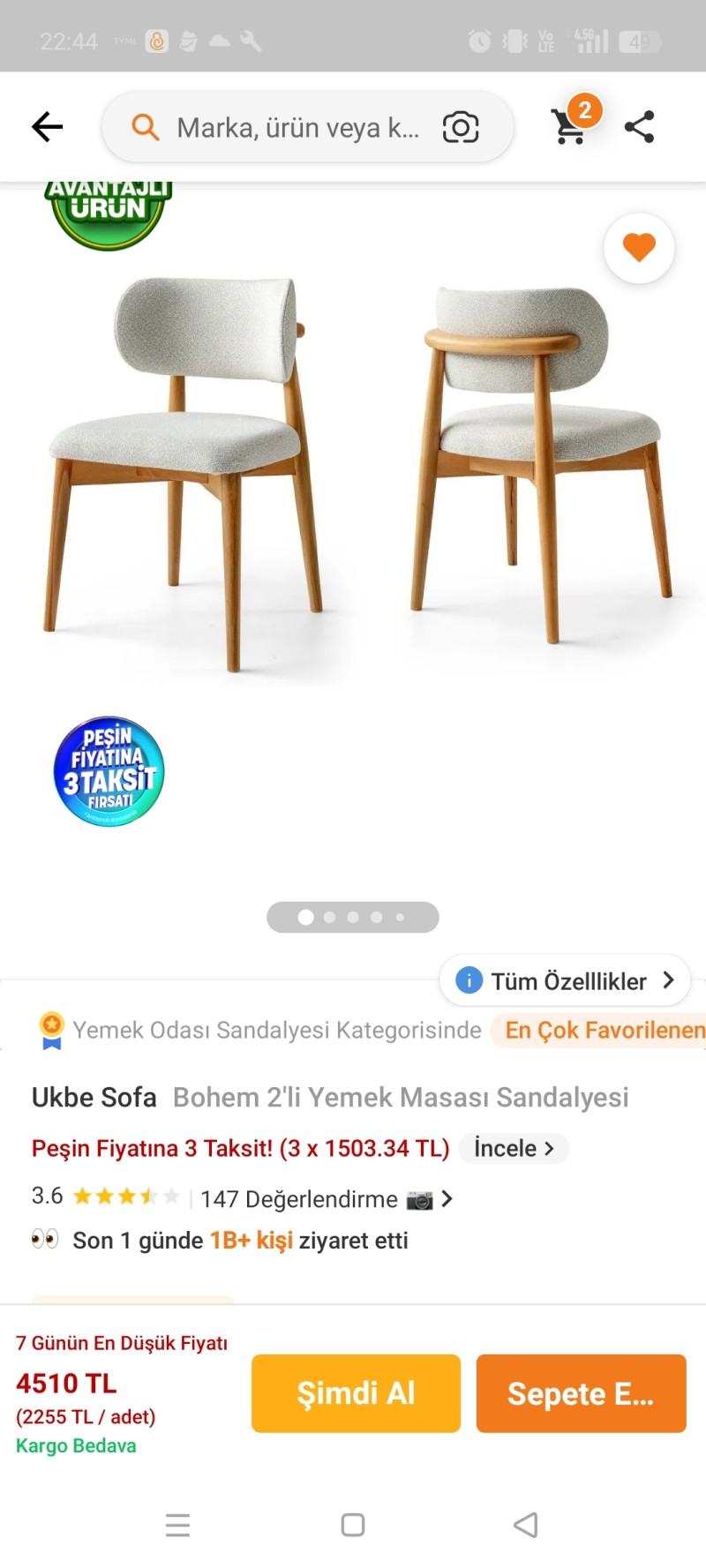Open the 147 Değerlendirme reviews
This screenshot has height=1568, width=706.
[x=300, y=1199]
